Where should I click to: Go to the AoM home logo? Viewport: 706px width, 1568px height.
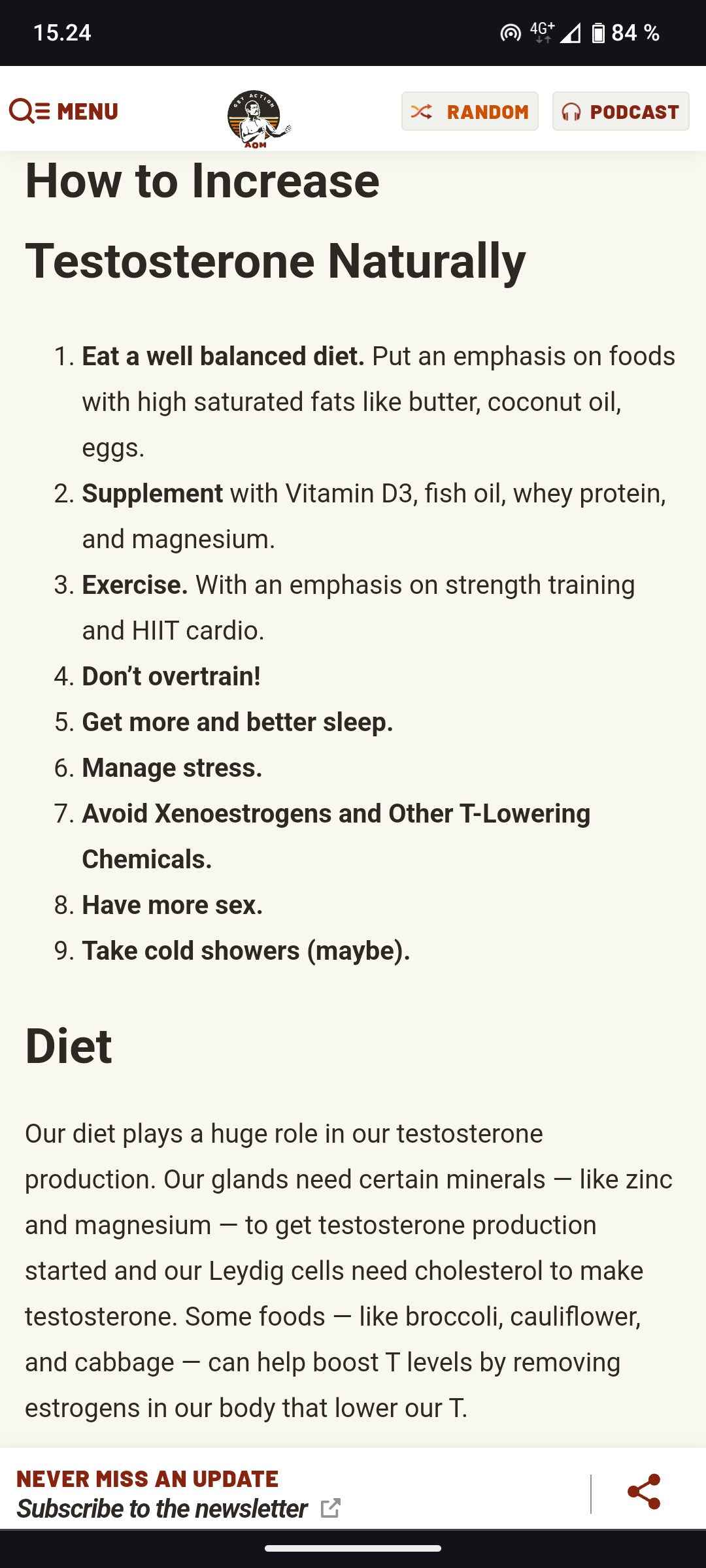pyautogui.click(x=258, y=120)
